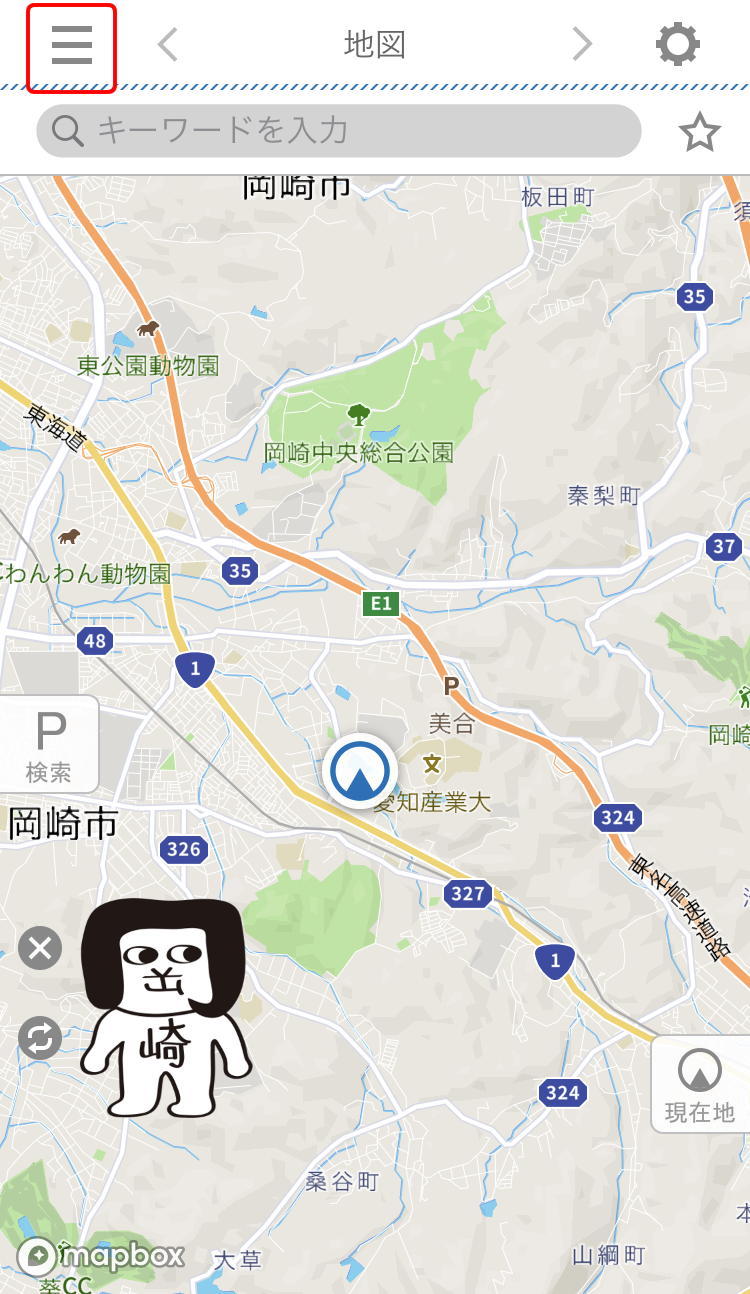750x1294 pixels.
Task: Go to the previous screen arrow
Action: pyautogui.click(x=168, y=44)
